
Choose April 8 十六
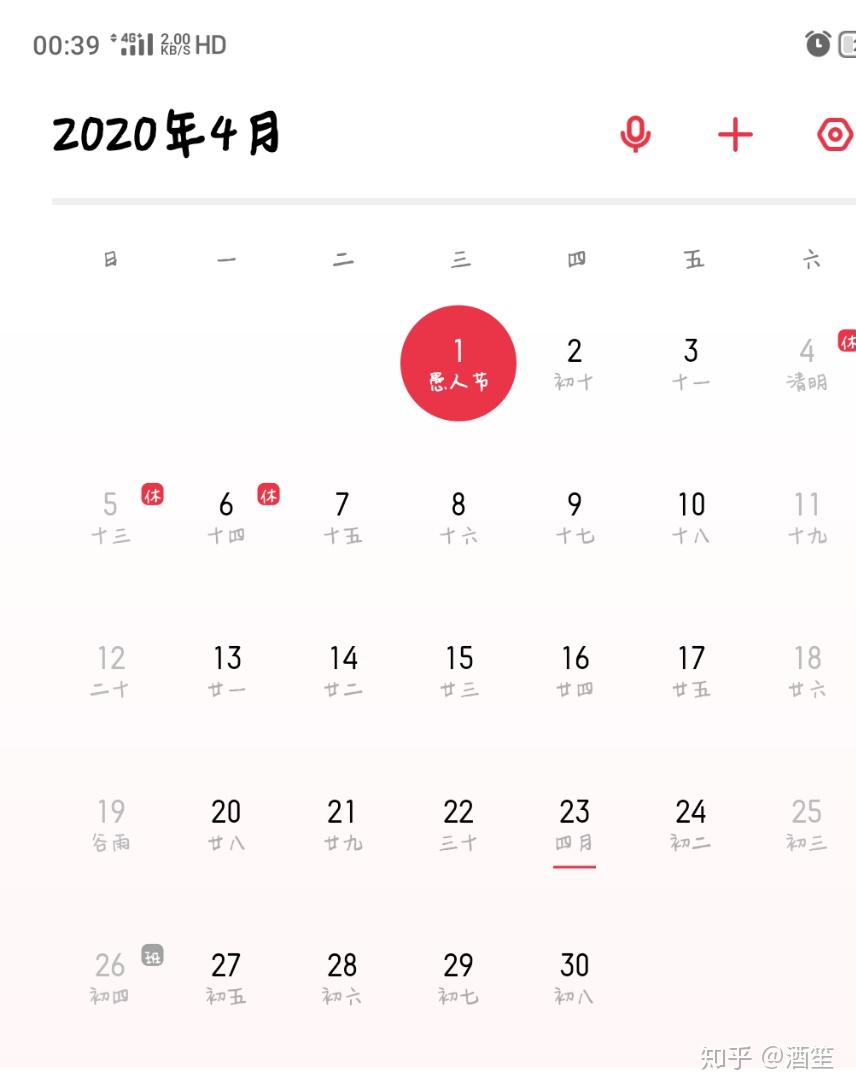[458, 516]
